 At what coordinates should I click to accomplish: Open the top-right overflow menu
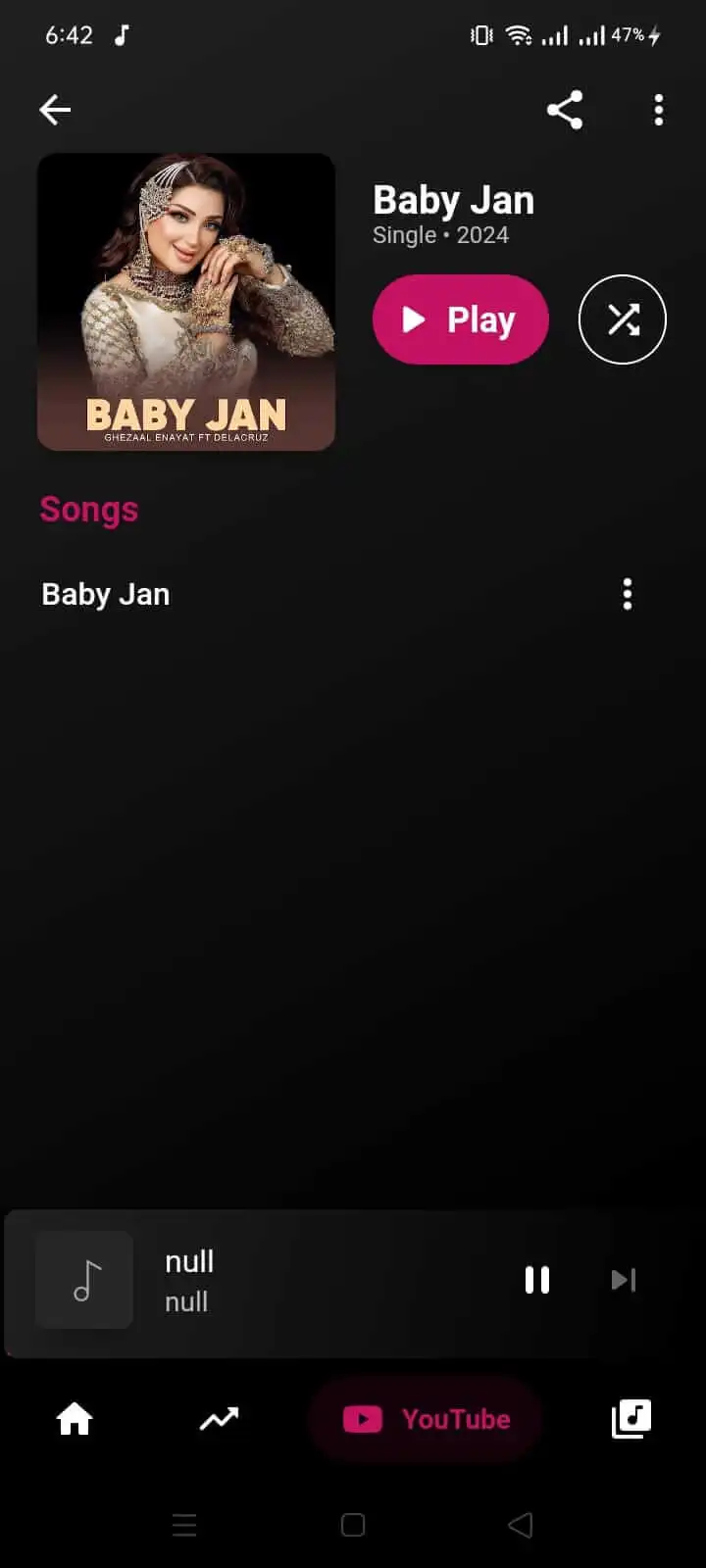[x=659, y=110]
